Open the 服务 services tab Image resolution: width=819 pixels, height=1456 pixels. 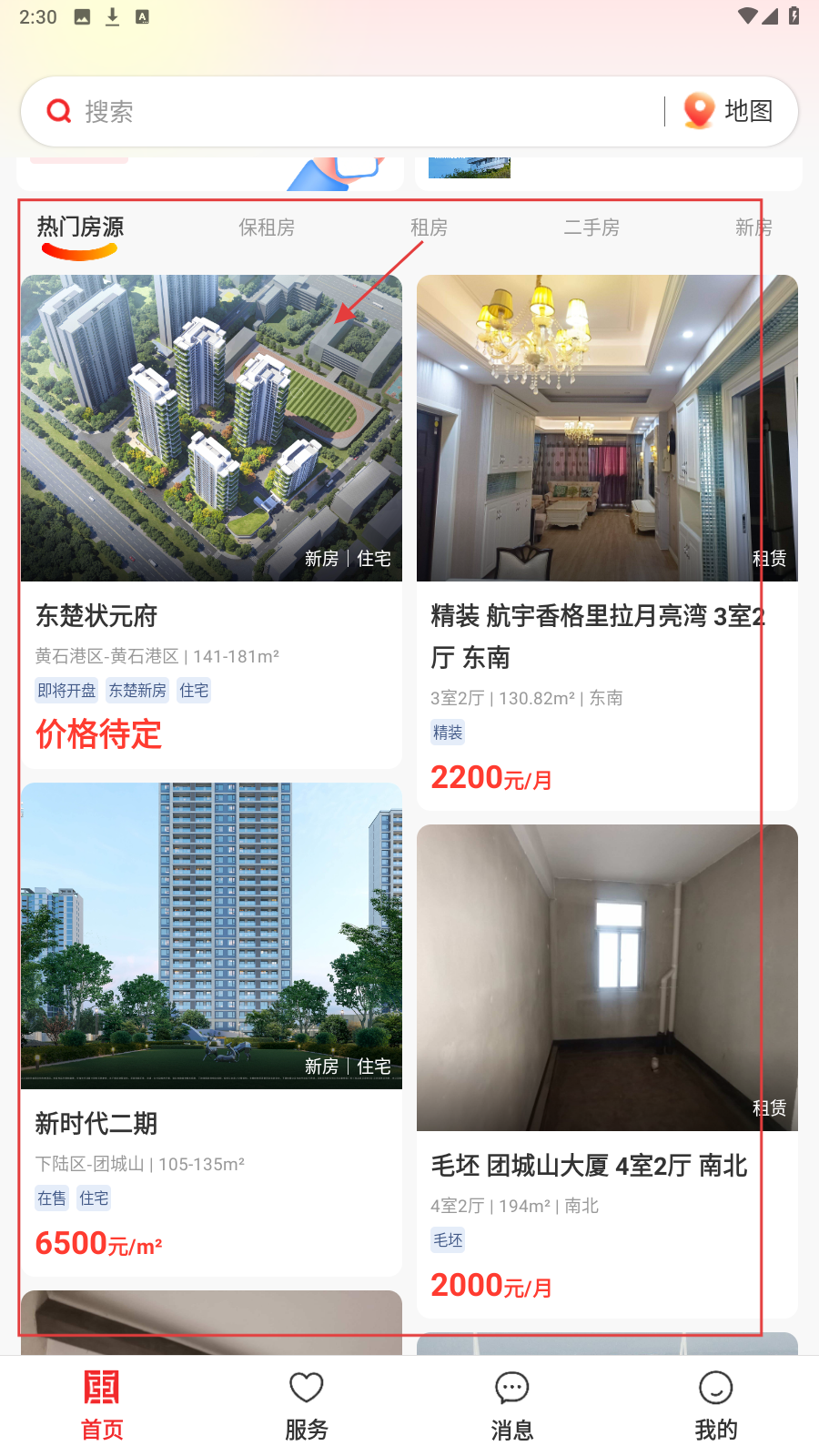(x=307, y=1405)
